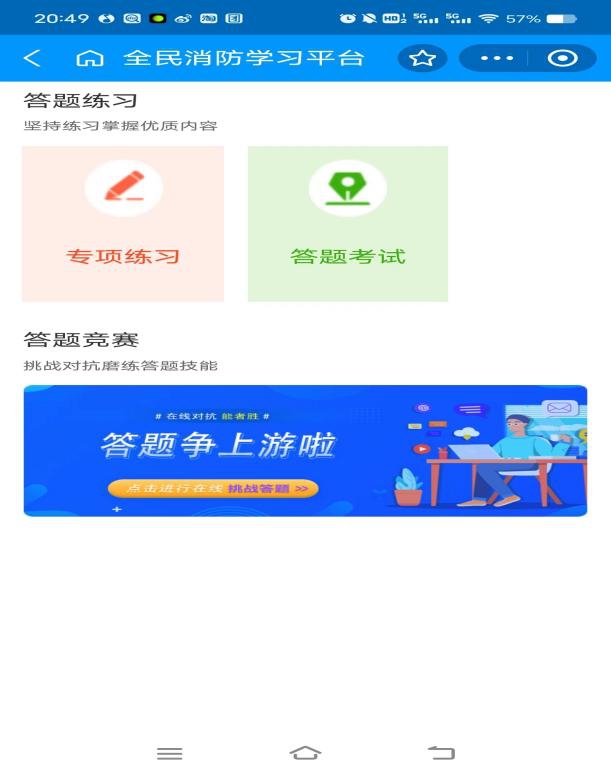The height and width of the screenshot is (774, 611).
Task: Go back using the top arrow
Action: [x=32, y=58]
